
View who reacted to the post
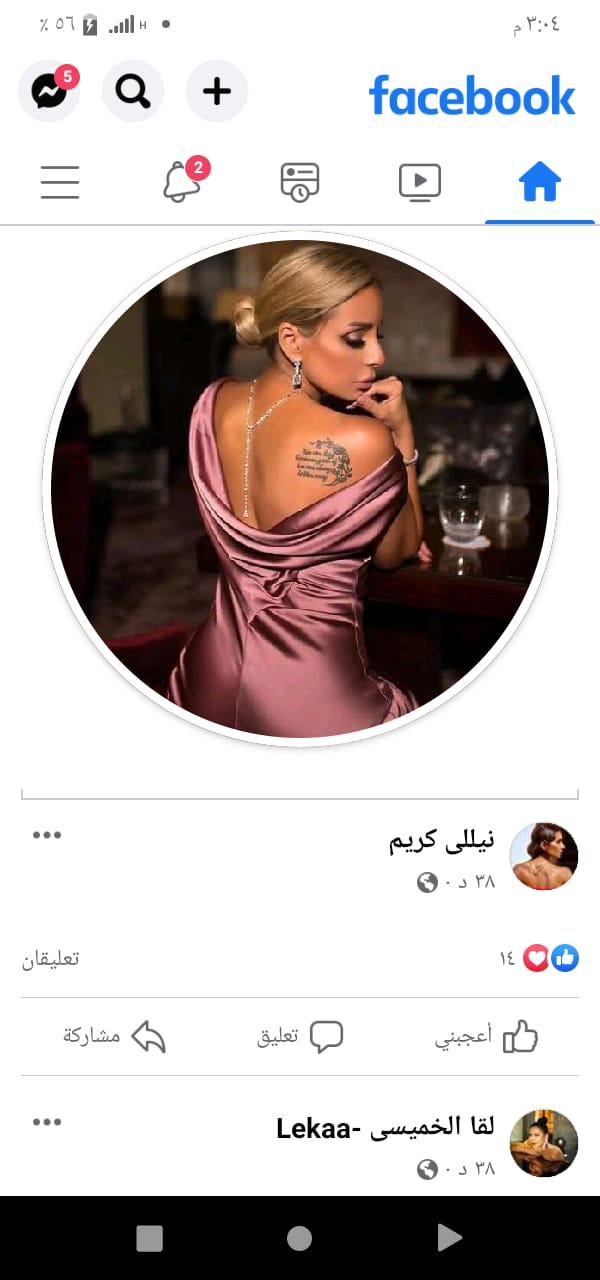pyautogui.click(x=540, y=959)
